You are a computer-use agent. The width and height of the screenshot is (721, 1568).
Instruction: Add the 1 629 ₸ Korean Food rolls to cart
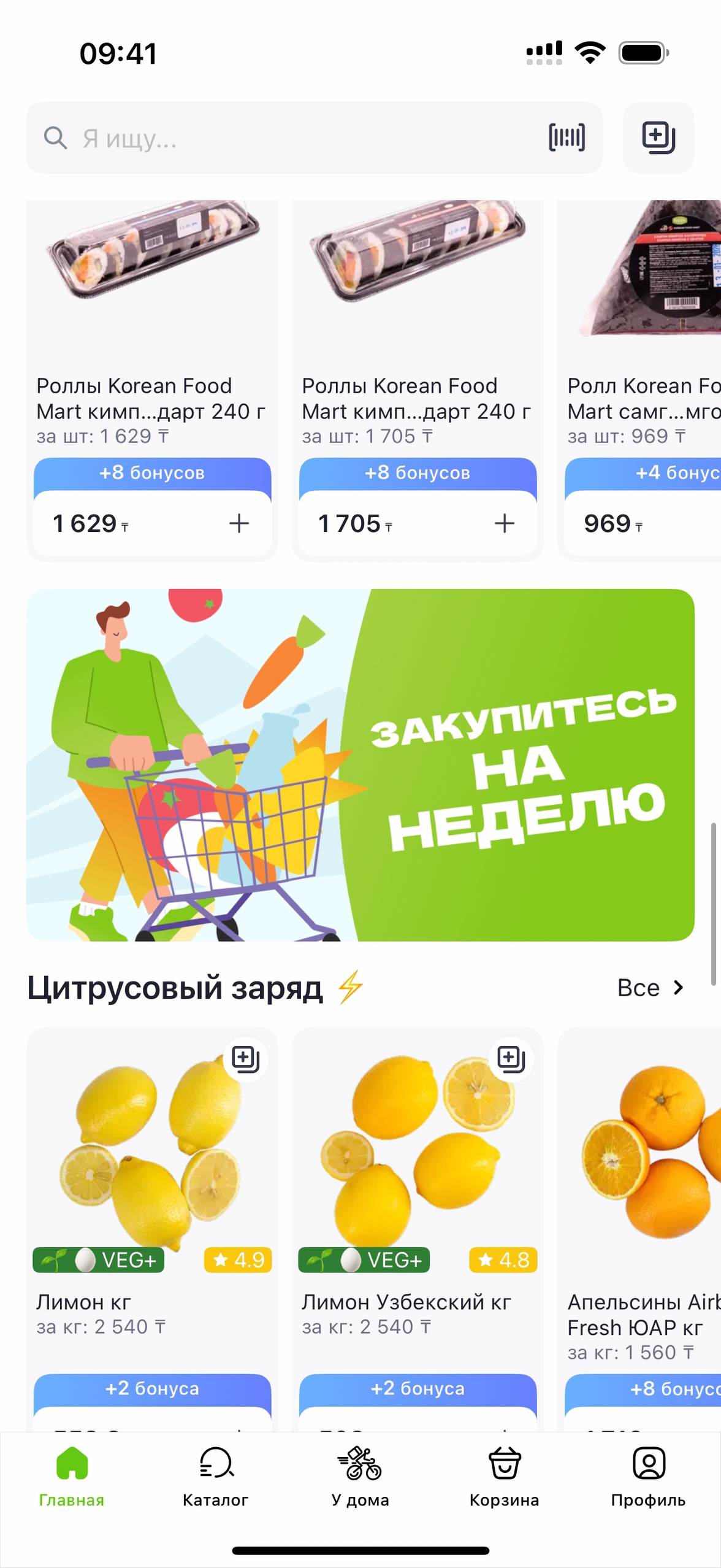(x=238, y=523)
